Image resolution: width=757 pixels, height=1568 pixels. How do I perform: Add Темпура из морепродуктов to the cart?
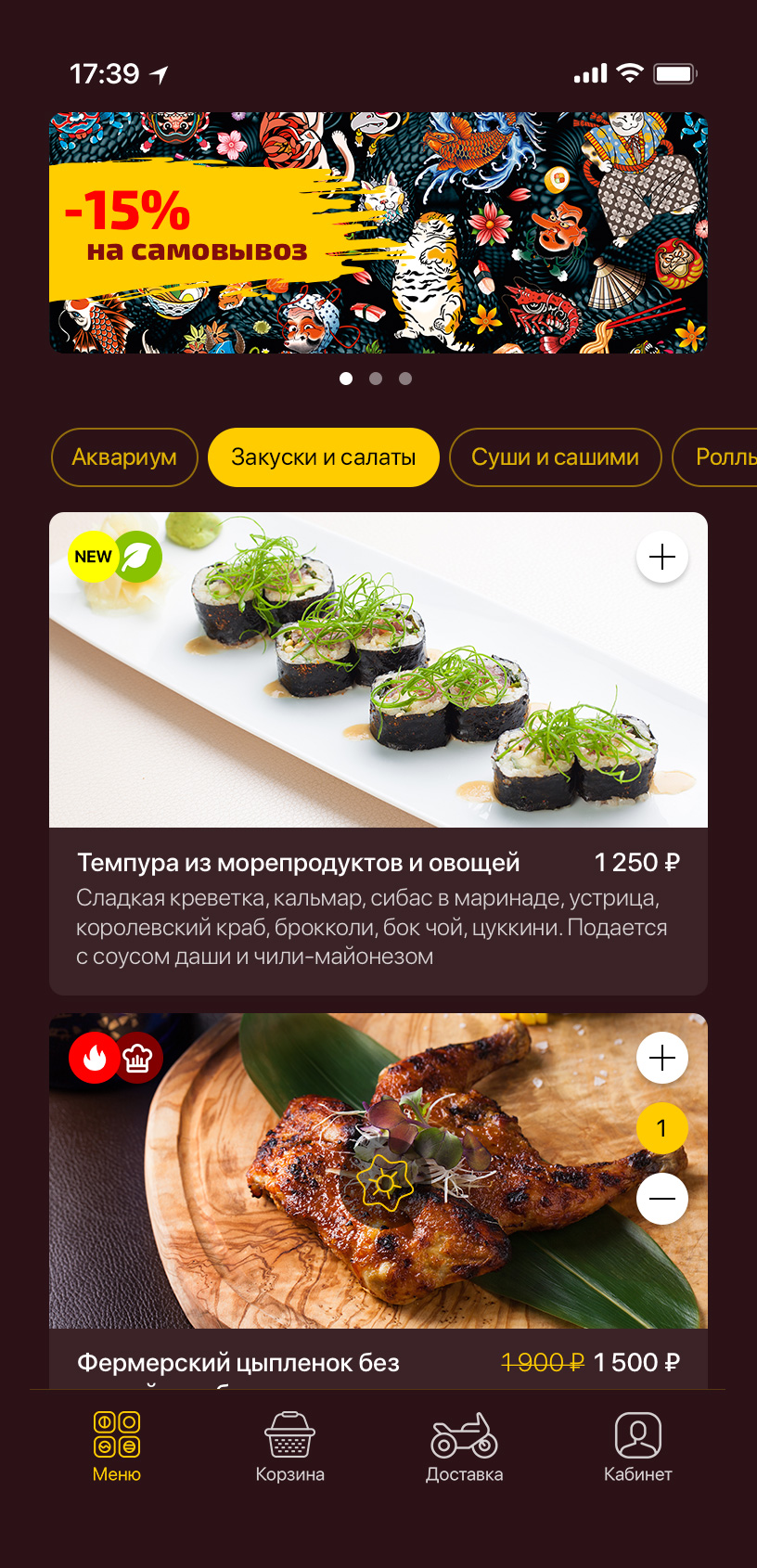[662, 558]
